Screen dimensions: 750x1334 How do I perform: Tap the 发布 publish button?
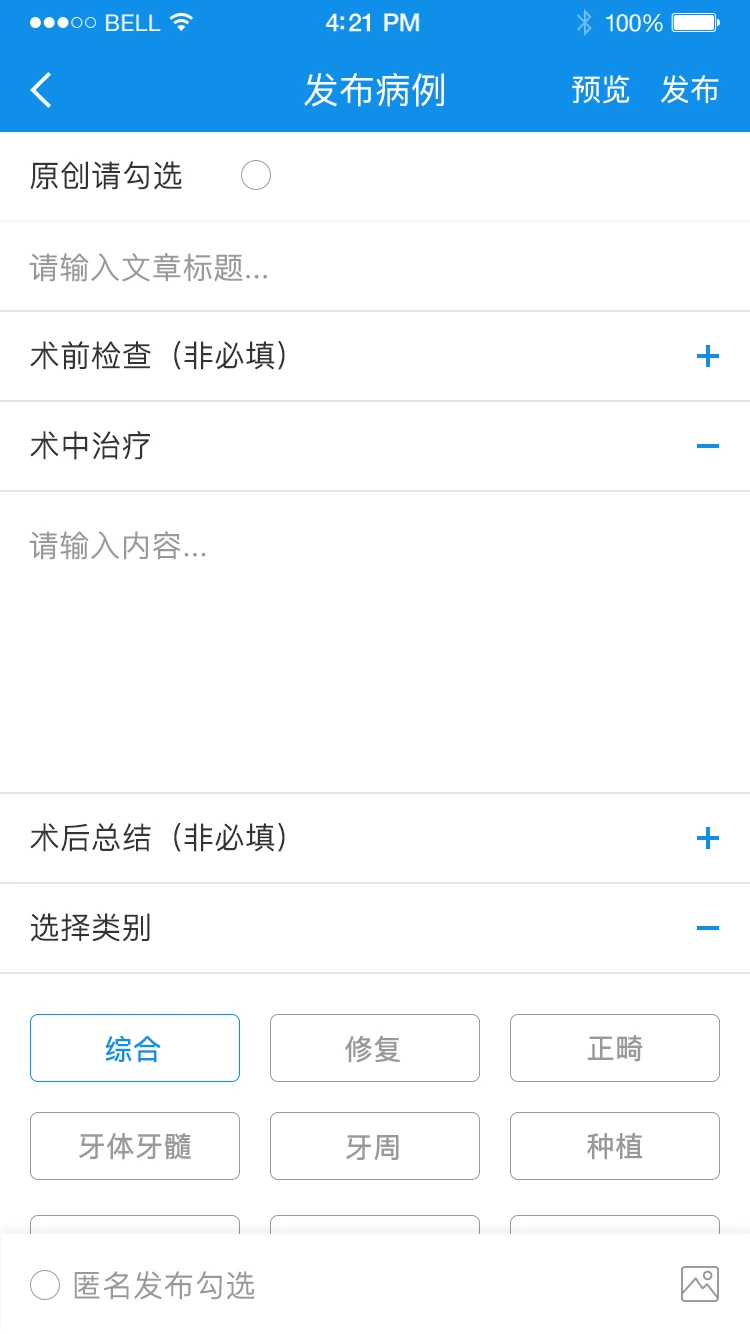coord(690,90)
